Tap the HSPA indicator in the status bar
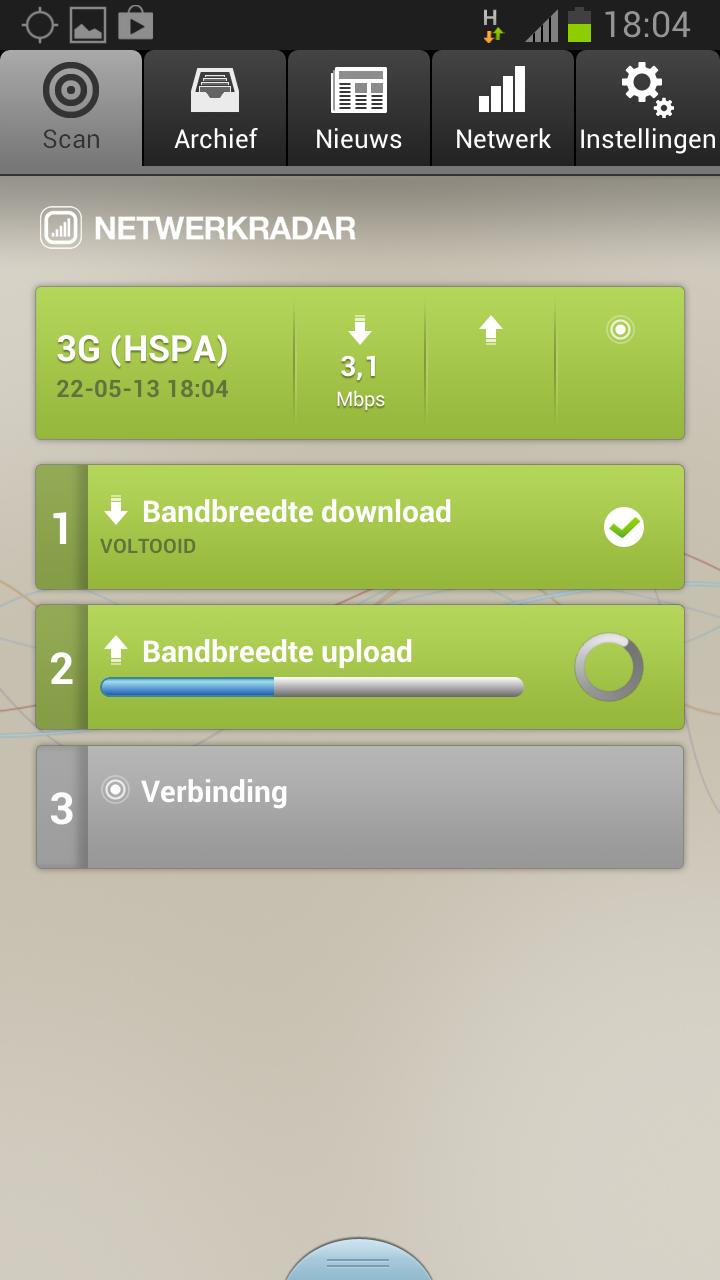720x1280 pixels. [489, 20]
